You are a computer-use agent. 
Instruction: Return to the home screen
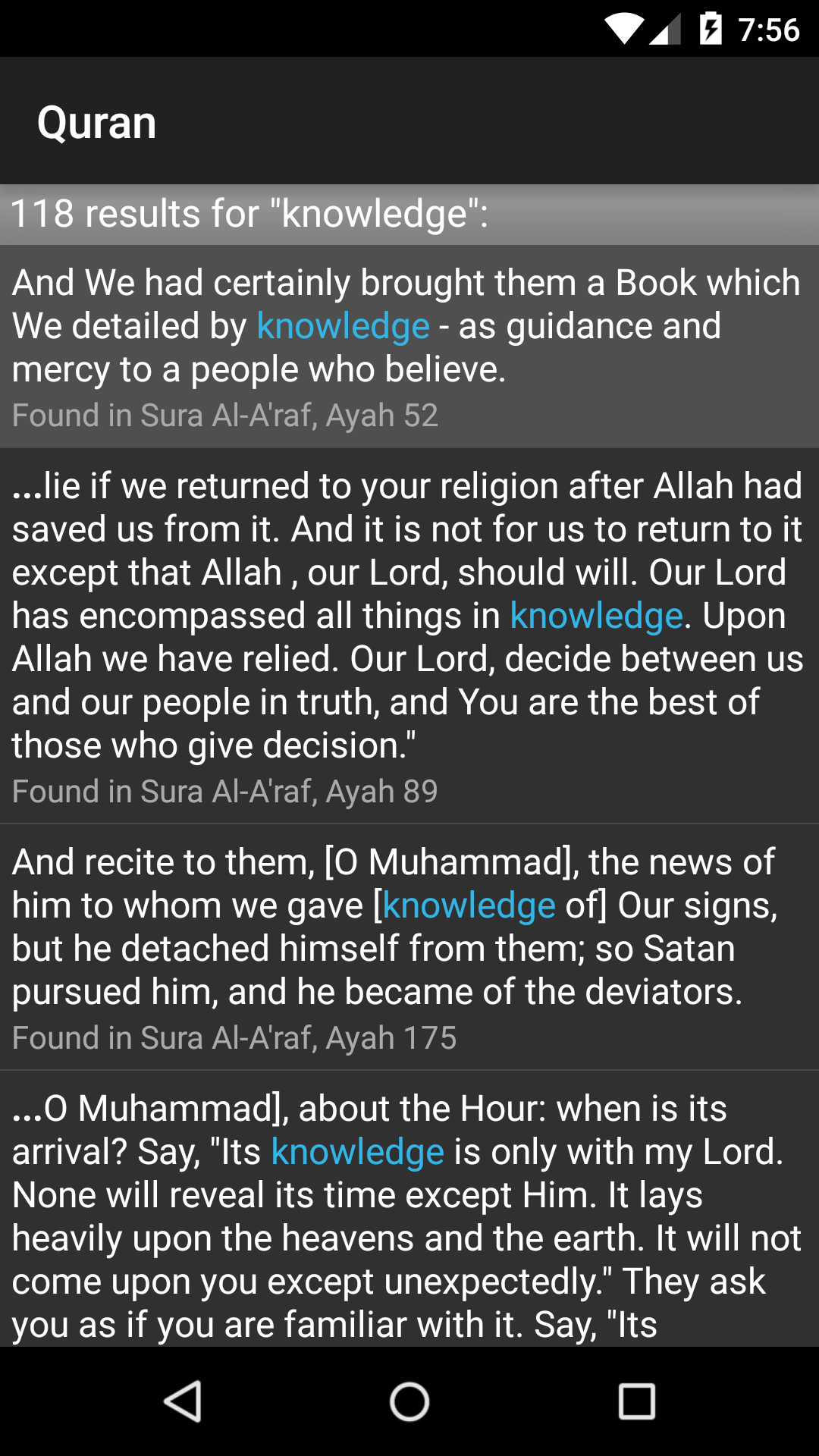coord(409,1401)
